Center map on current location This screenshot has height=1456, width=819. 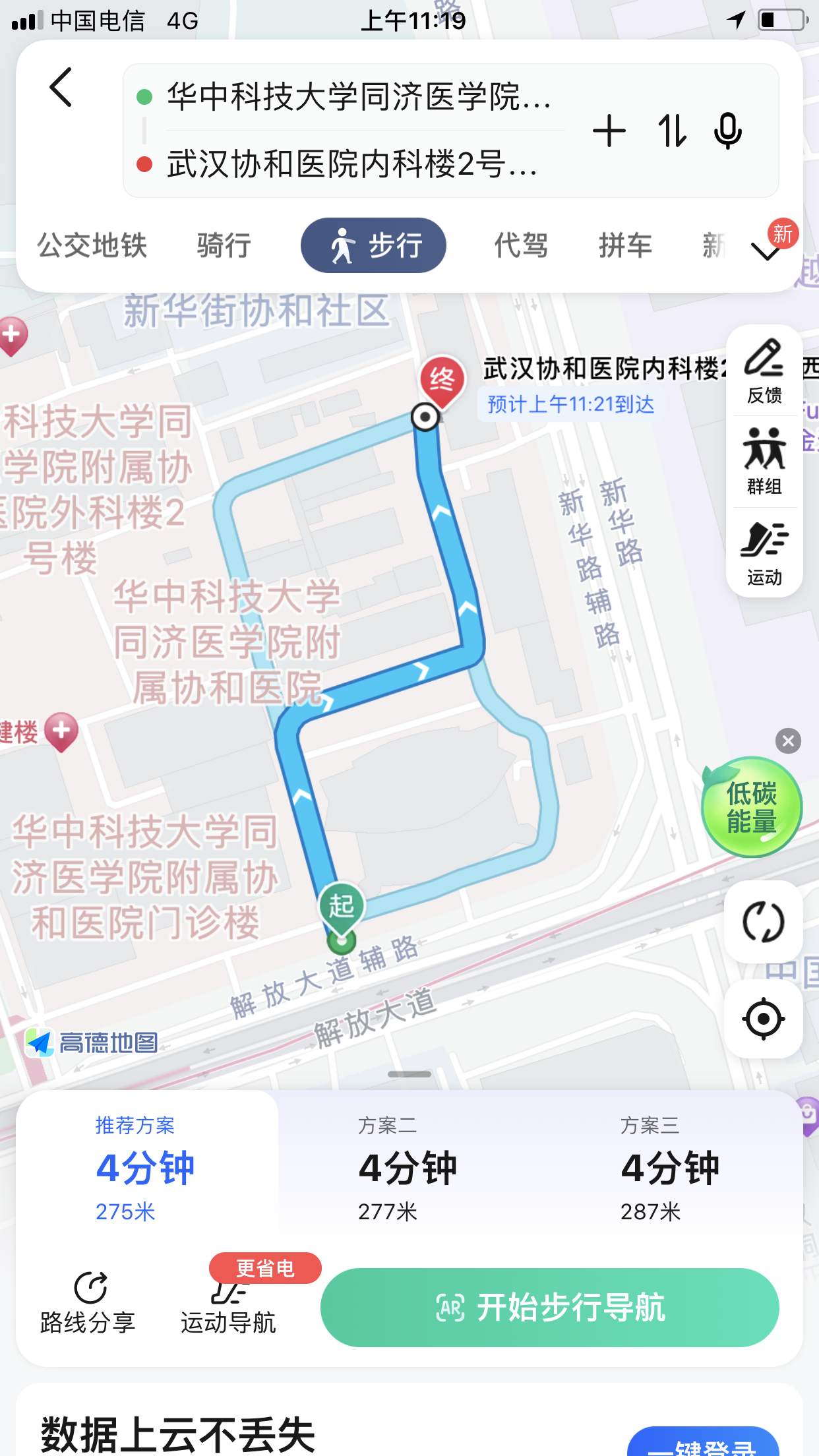tap(763, 1019)
